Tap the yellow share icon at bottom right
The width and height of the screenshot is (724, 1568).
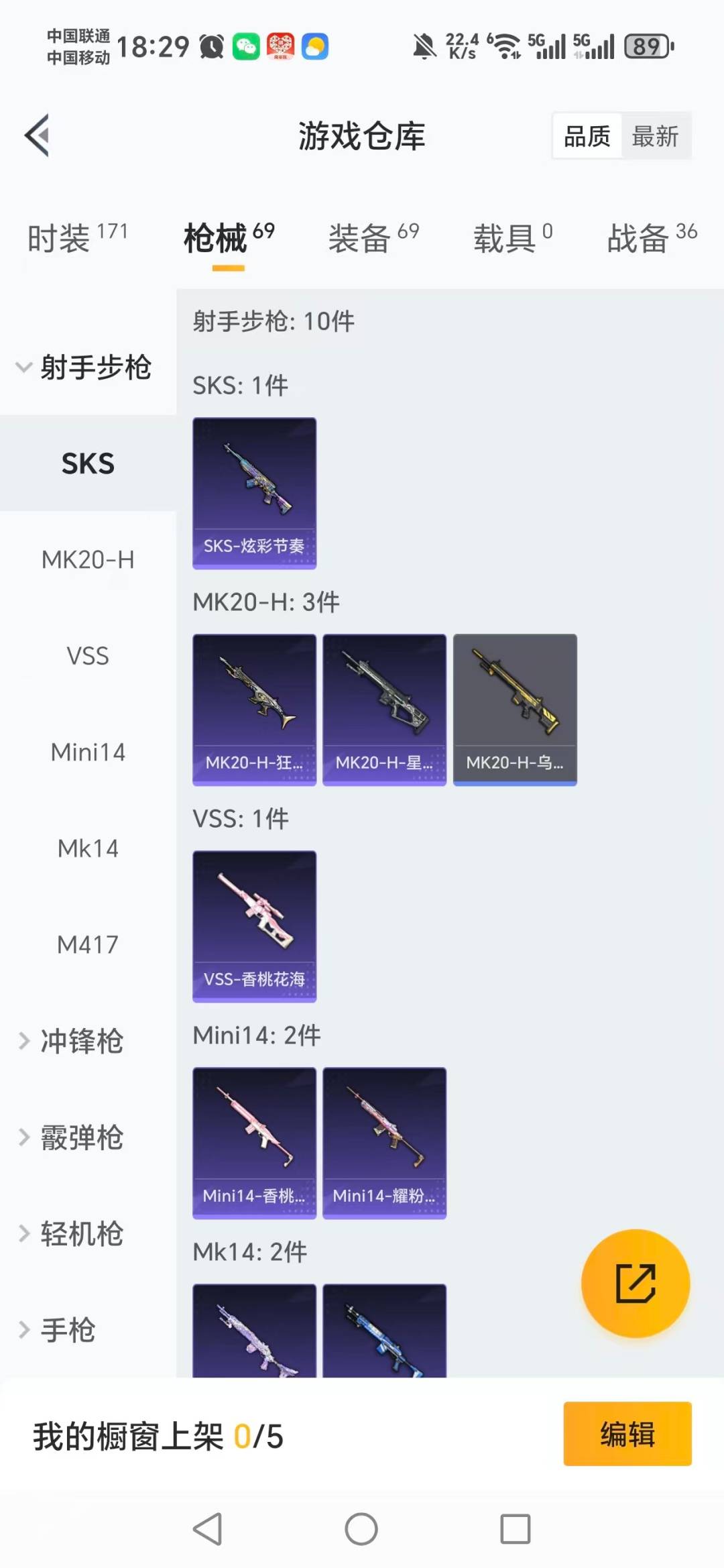[636, 1283]
